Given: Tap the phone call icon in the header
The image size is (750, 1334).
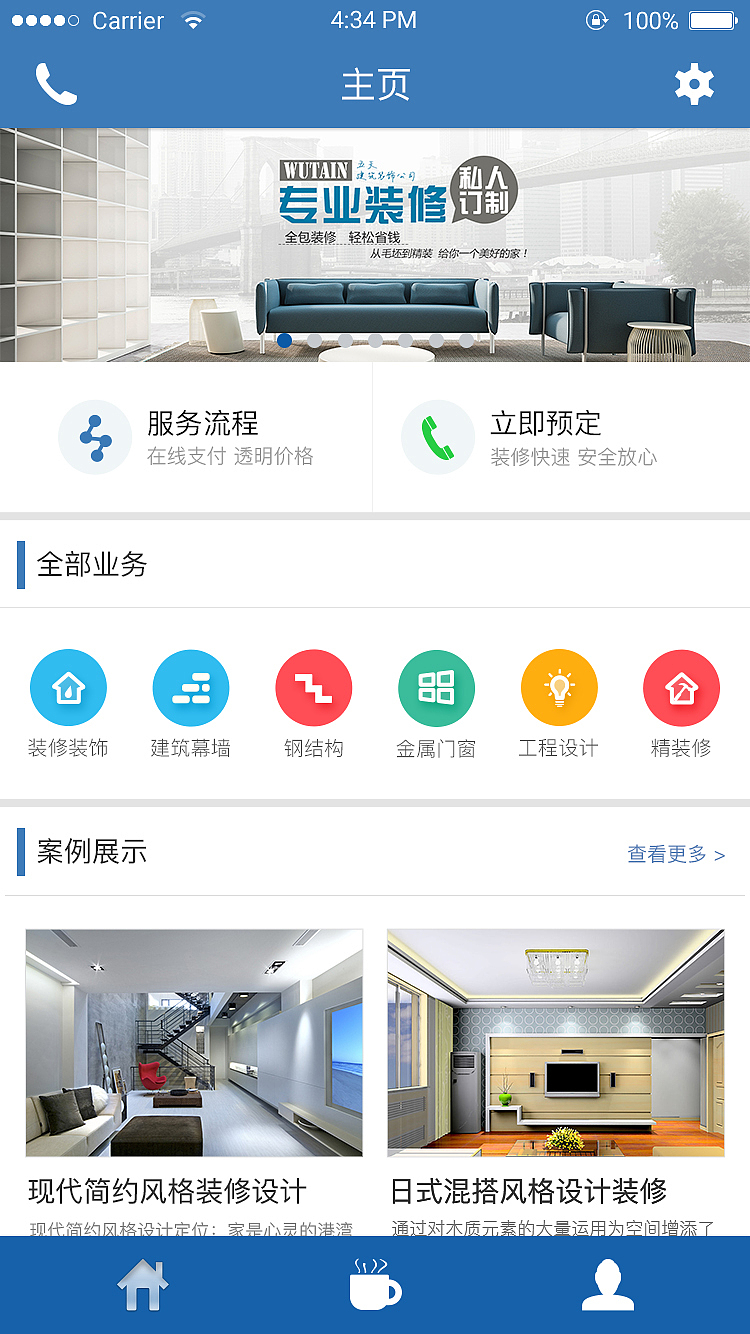Looking at the screenshot, I should tap(56, 83).
